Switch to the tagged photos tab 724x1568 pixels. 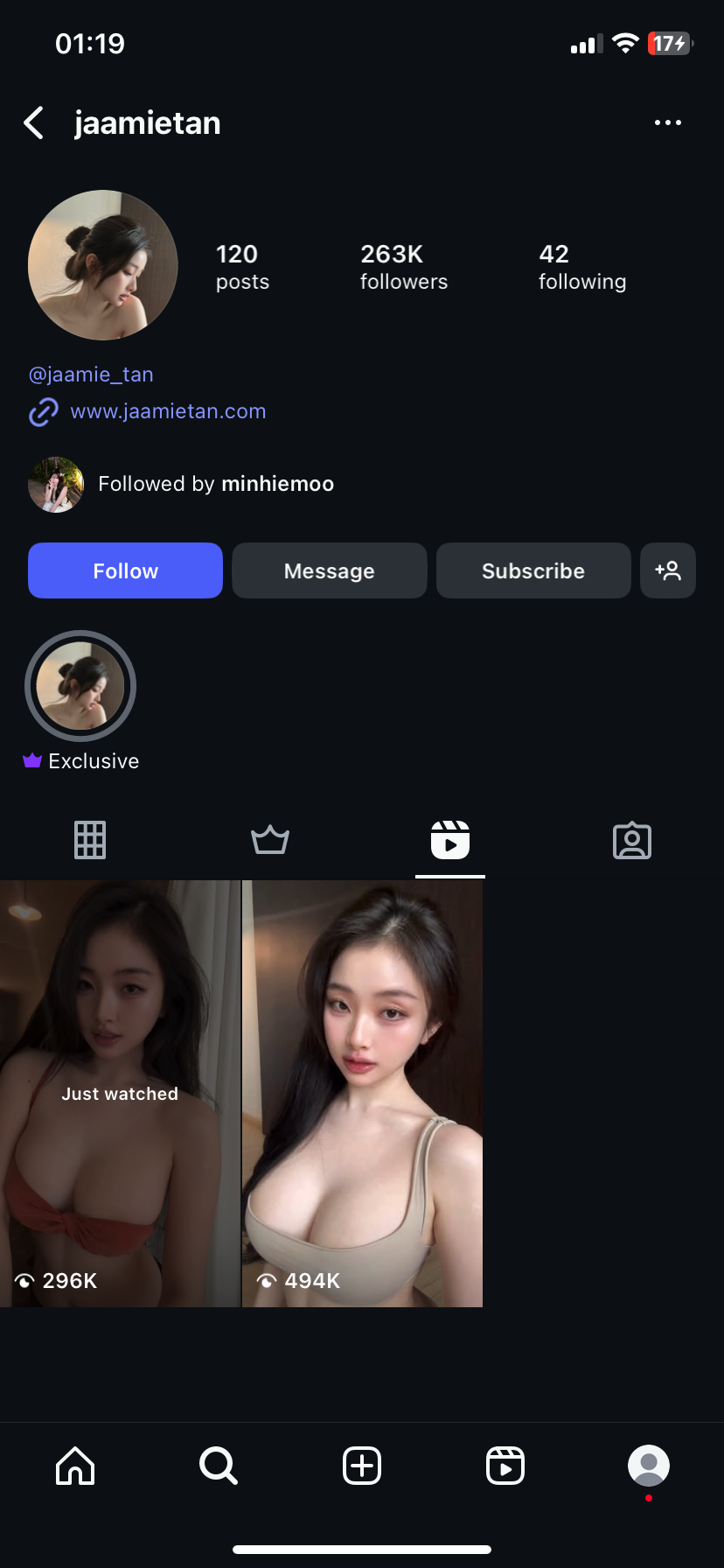click(x=632, y=840)
